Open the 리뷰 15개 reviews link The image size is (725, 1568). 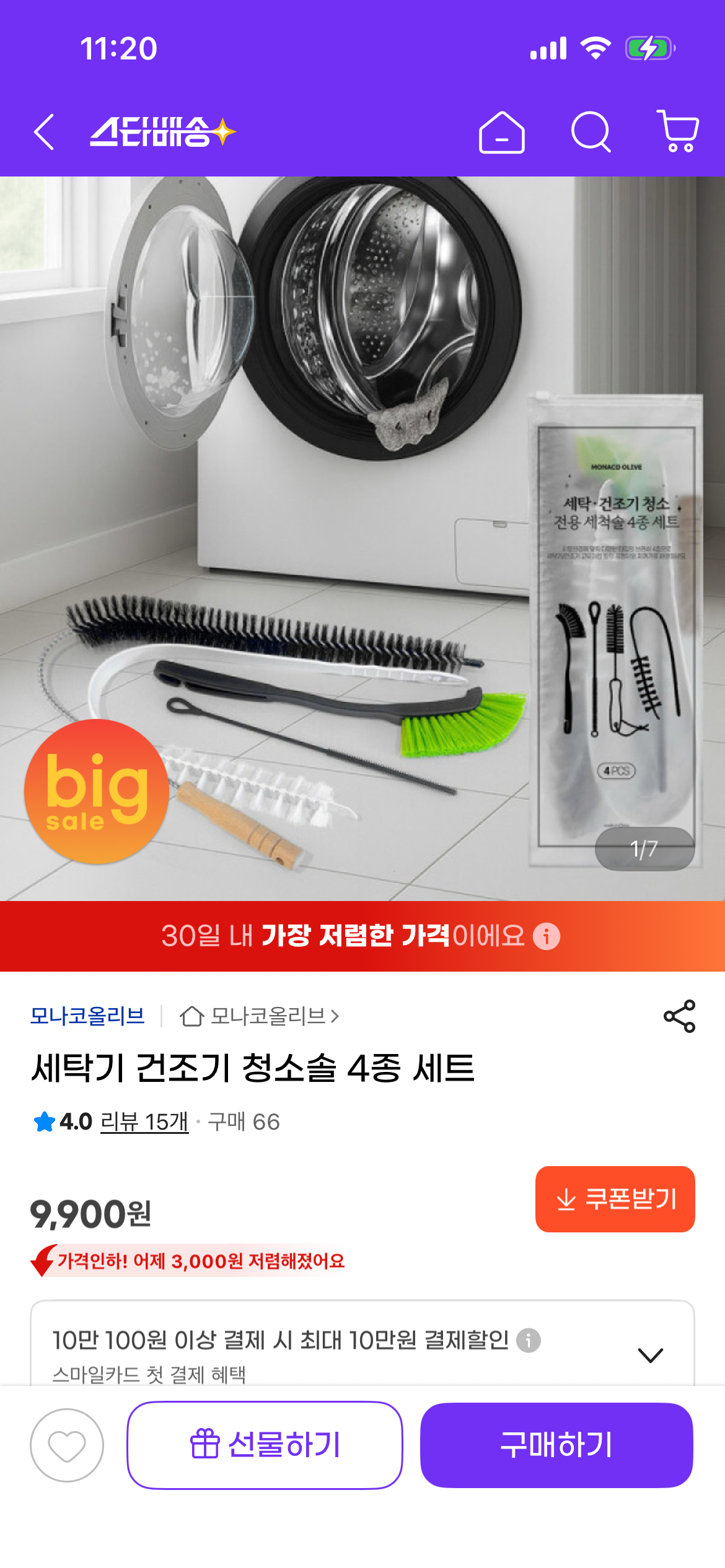144,1122
